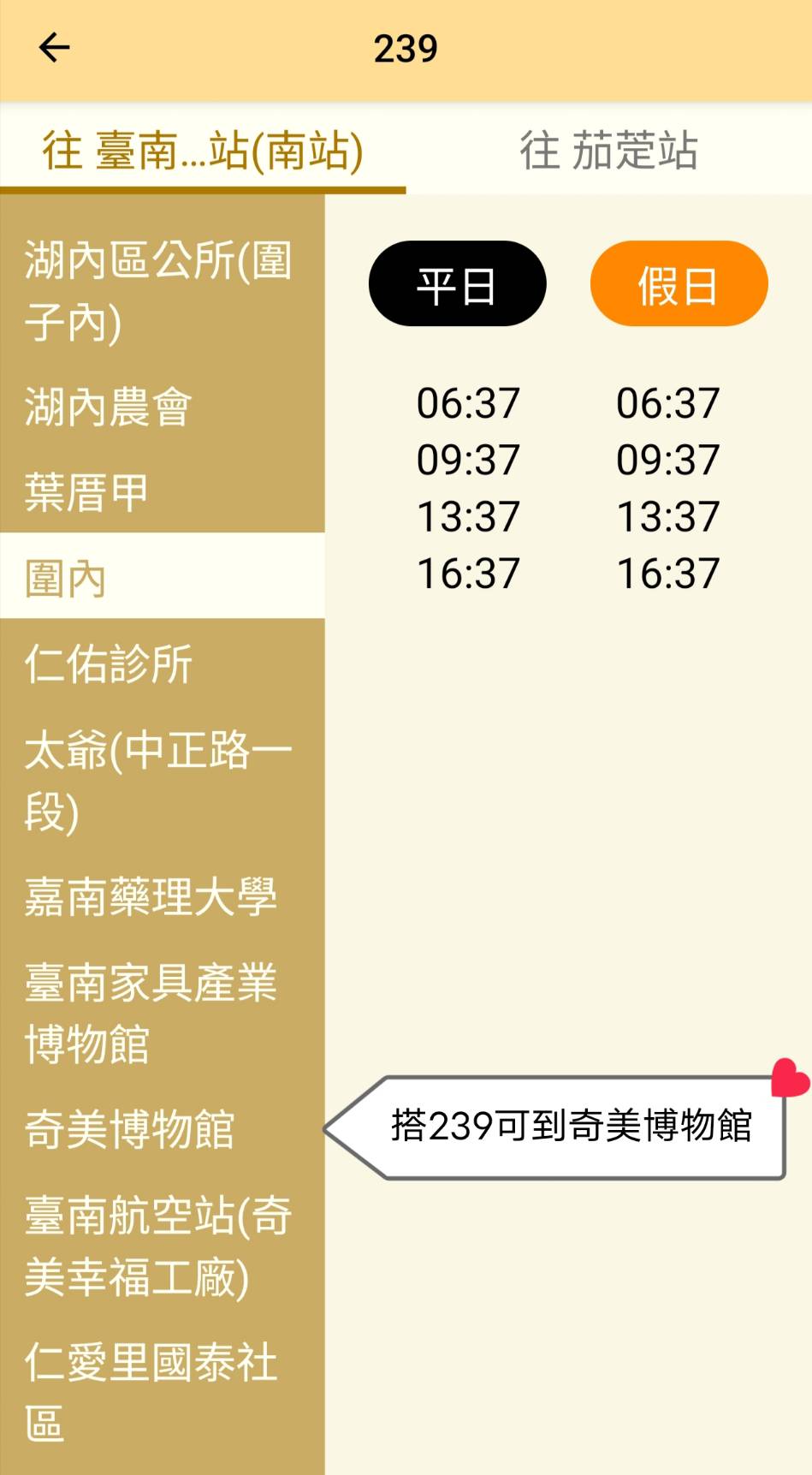812x1475 pixels.
Task: Open 嘉南藥理大學 stop times
Action: 163,897
